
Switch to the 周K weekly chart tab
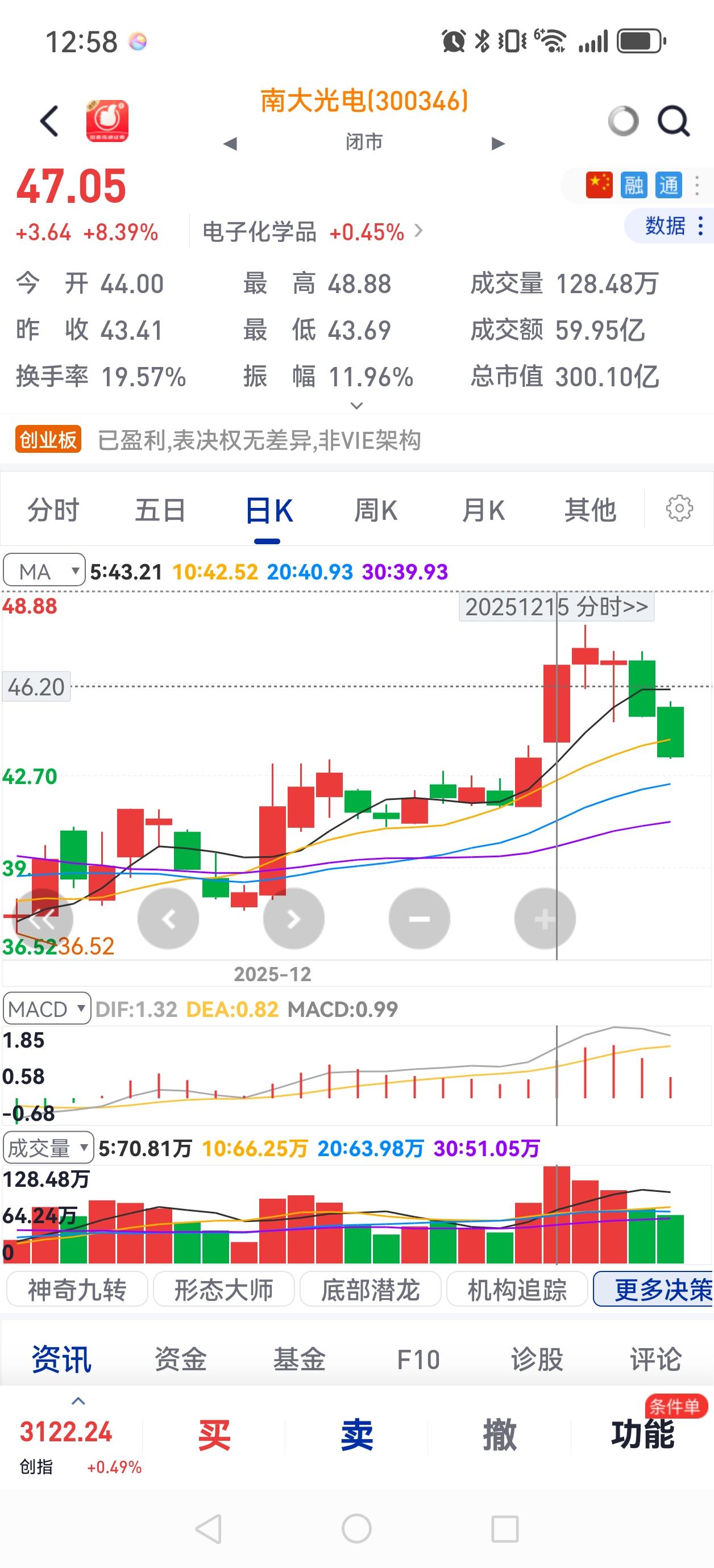[376, 510]
